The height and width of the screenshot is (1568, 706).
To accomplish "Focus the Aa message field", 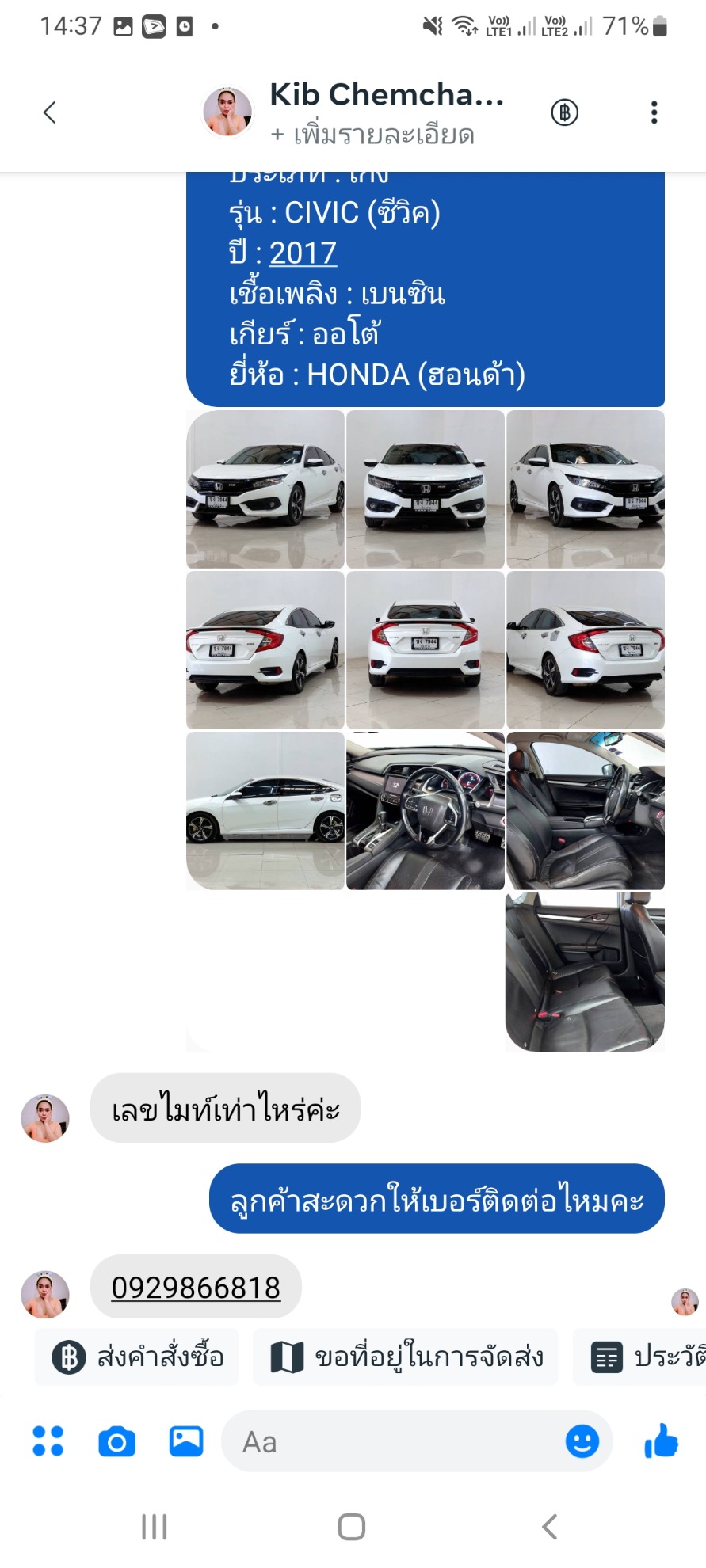I will (388, 1441).
